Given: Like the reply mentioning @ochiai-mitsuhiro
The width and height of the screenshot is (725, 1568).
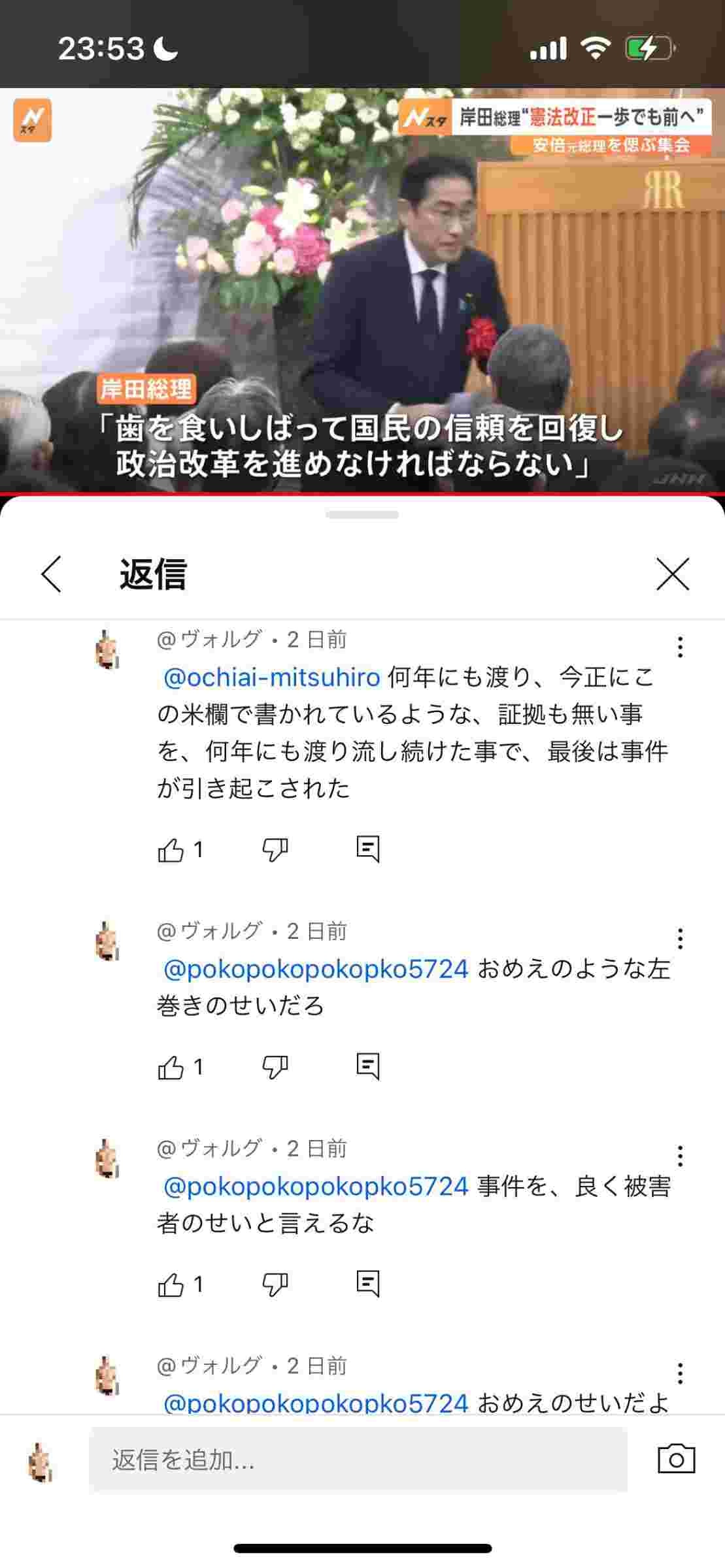Looking at the screenshot, I should coord(171,850).
